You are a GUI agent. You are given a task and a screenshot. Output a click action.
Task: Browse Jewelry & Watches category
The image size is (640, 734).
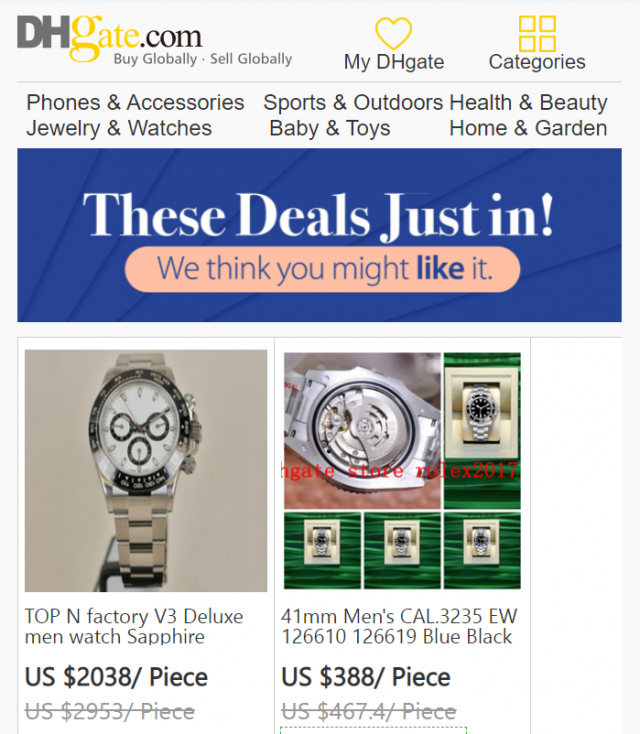(119, 128)
